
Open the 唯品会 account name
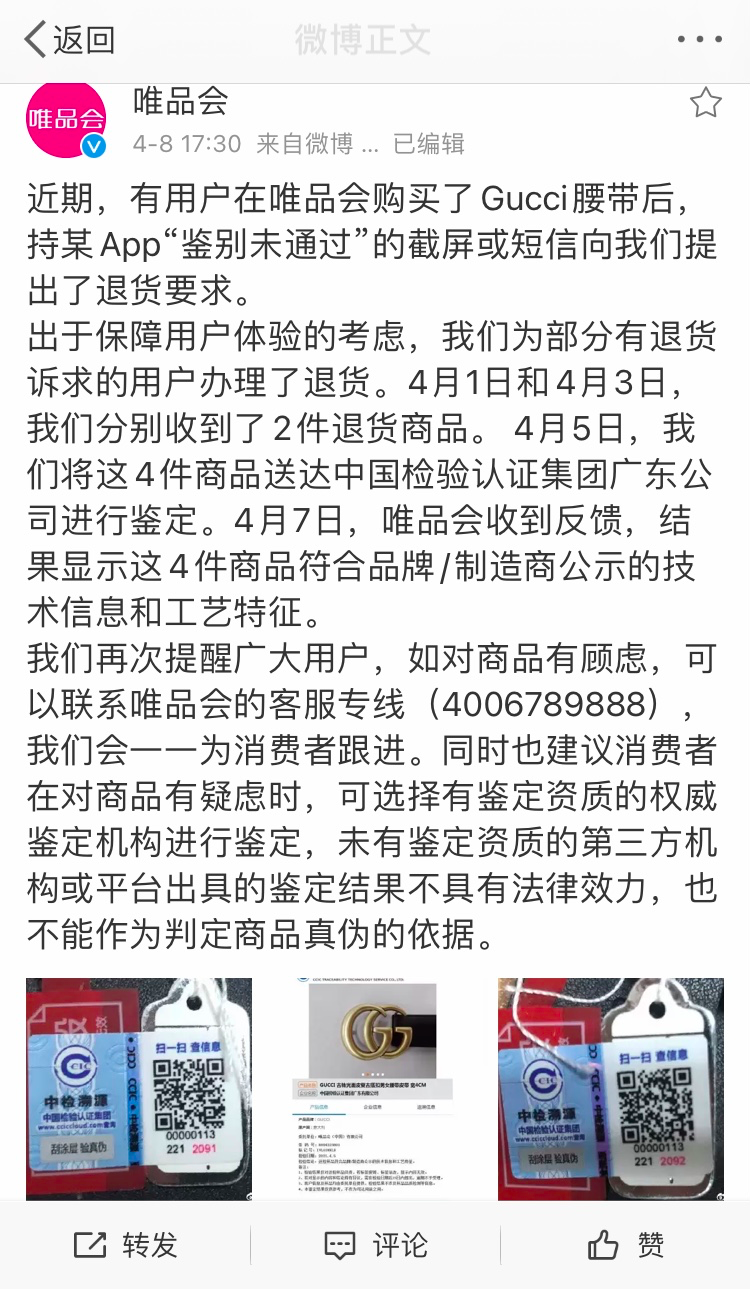click(x=180, y=101)
